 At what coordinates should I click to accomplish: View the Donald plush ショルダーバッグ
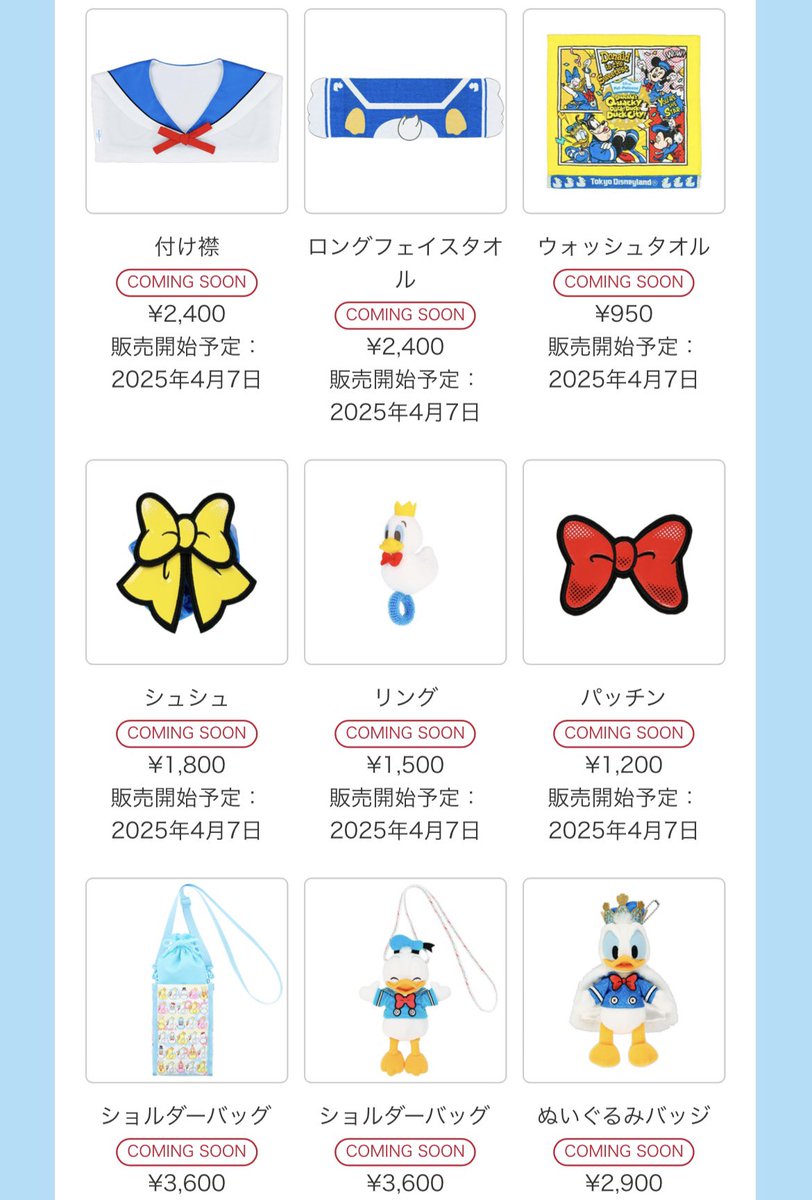(405, 980)
